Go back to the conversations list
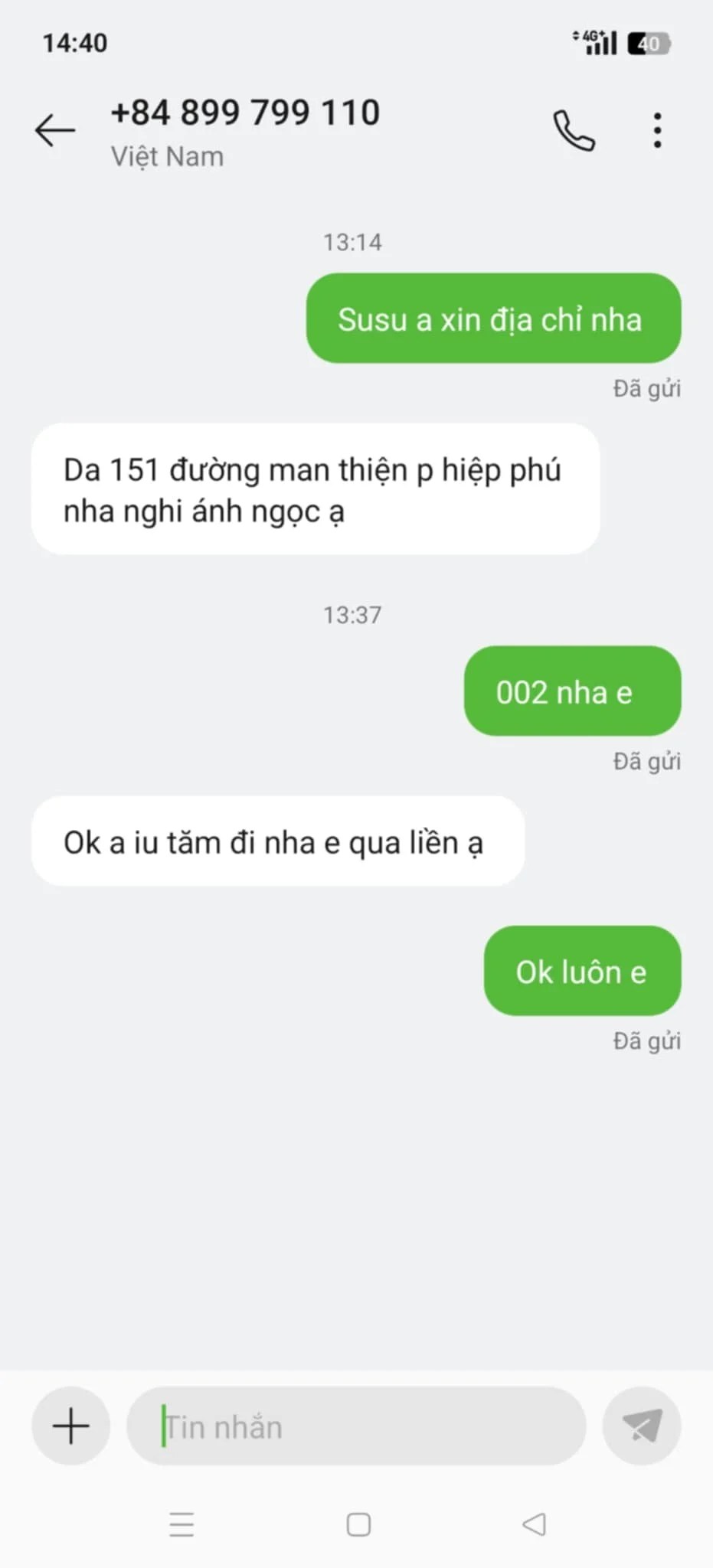Viewport: 713px width, 1568px height. [x=55, y=130]
